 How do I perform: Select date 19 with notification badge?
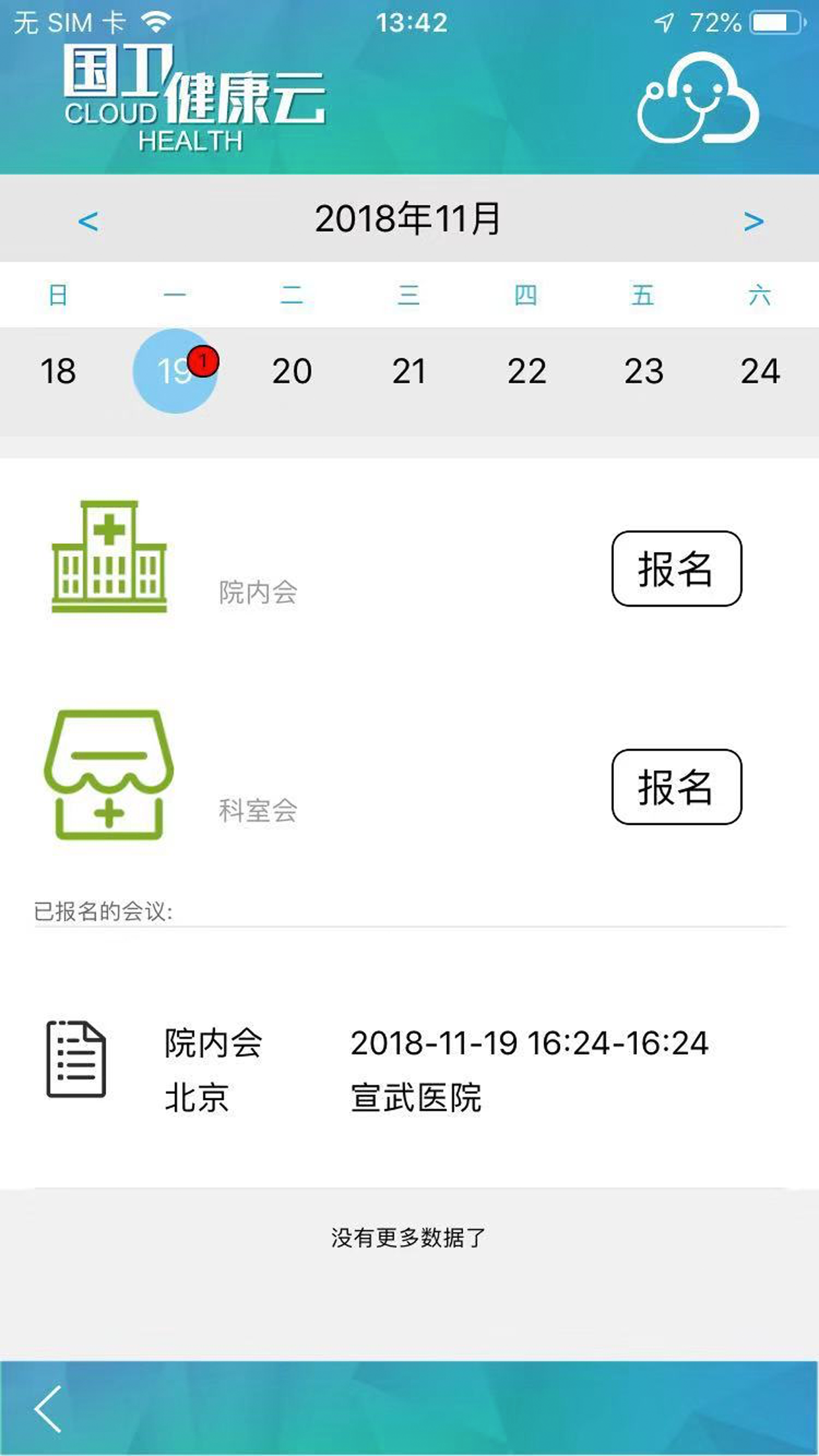point(175,371)
